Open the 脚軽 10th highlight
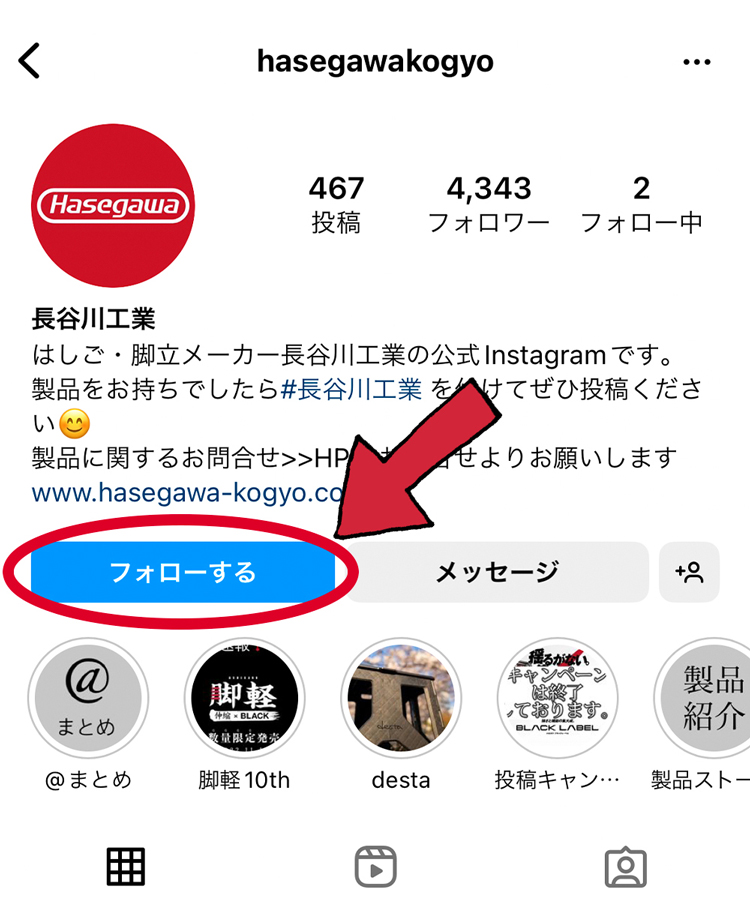The width and height of the screenshot is (750, 900). point(244,697)
